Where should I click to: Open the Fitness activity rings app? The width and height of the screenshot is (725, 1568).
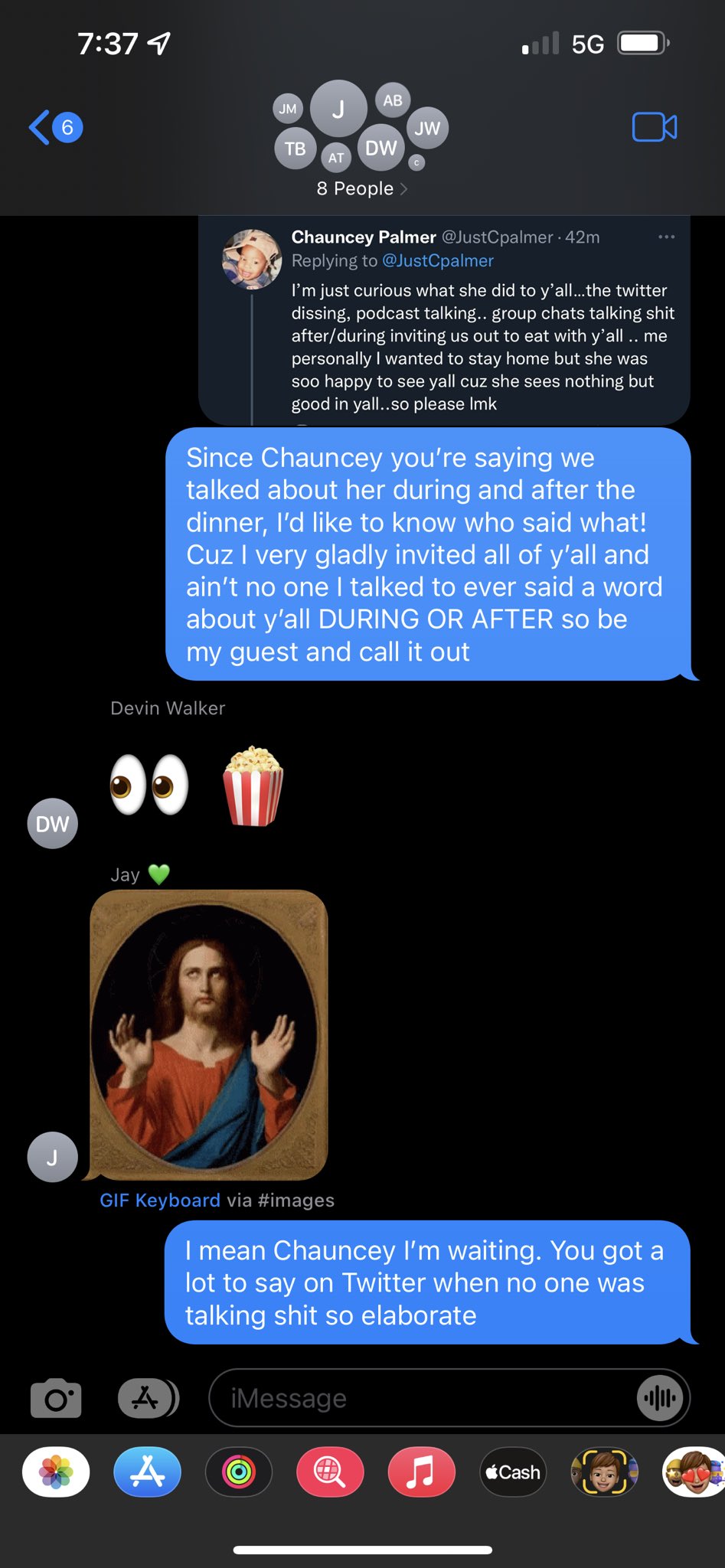point(239,1472)
